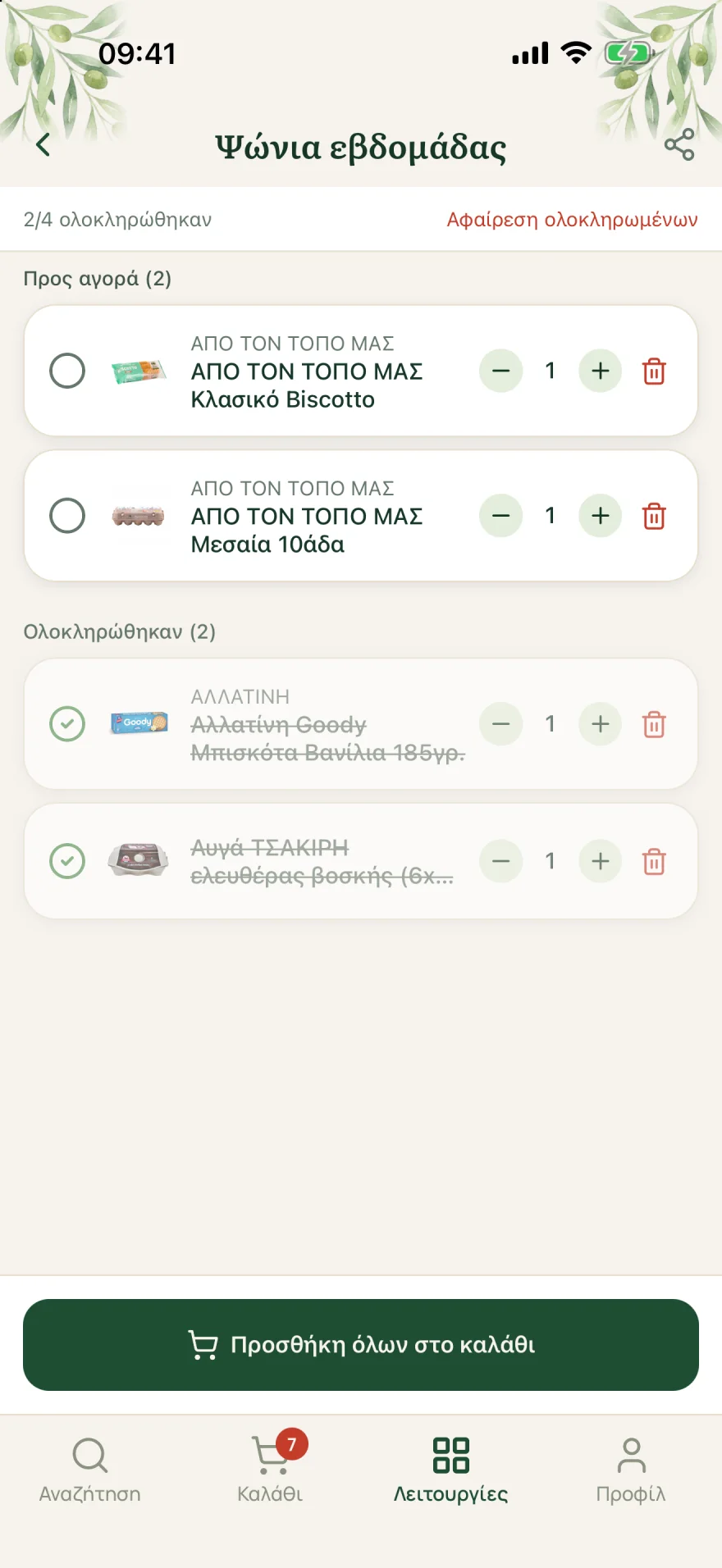Open the Καλάθι tab
722x1568 pixels.
click(x=271, y=1470)
